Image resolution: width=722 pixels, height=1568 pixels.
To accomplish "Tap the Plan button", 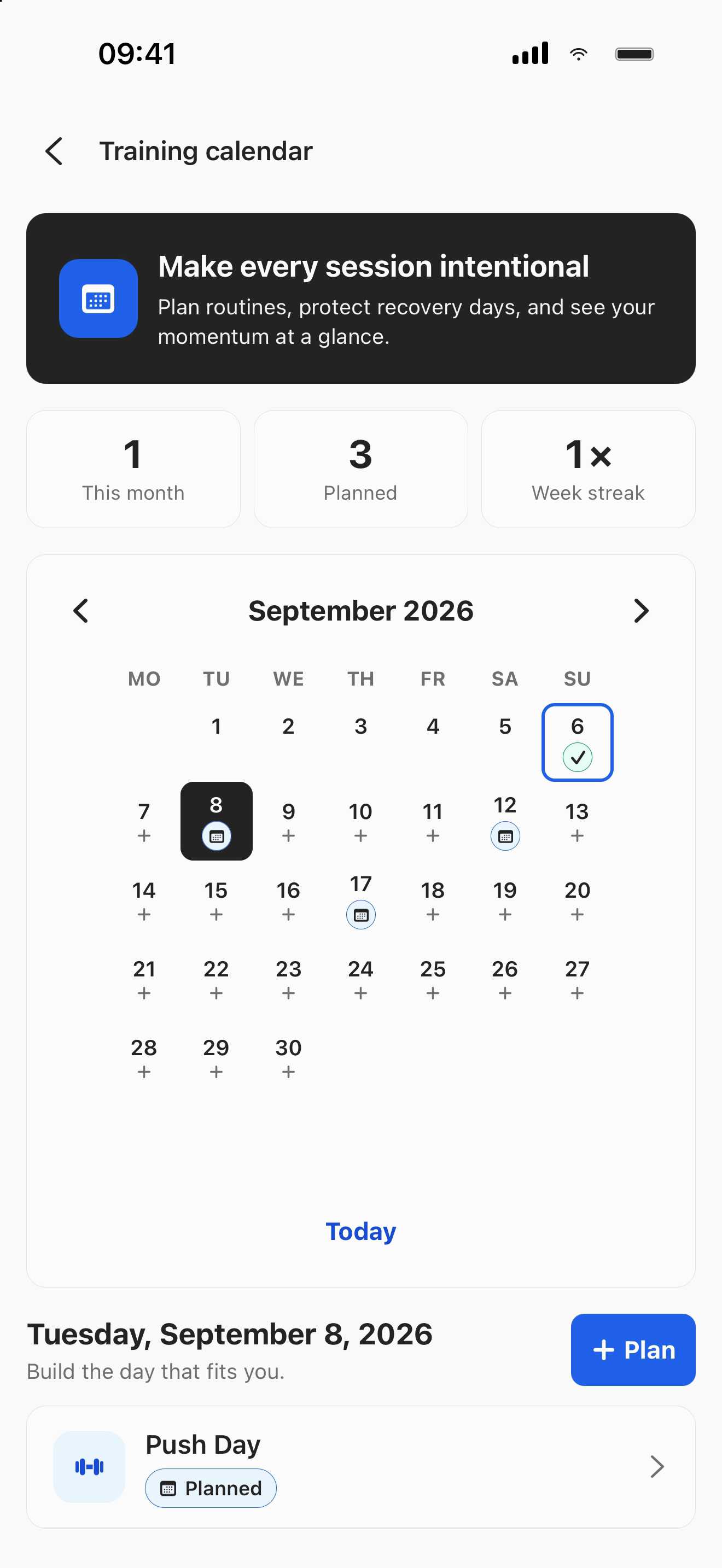I will coord(633,1349).
